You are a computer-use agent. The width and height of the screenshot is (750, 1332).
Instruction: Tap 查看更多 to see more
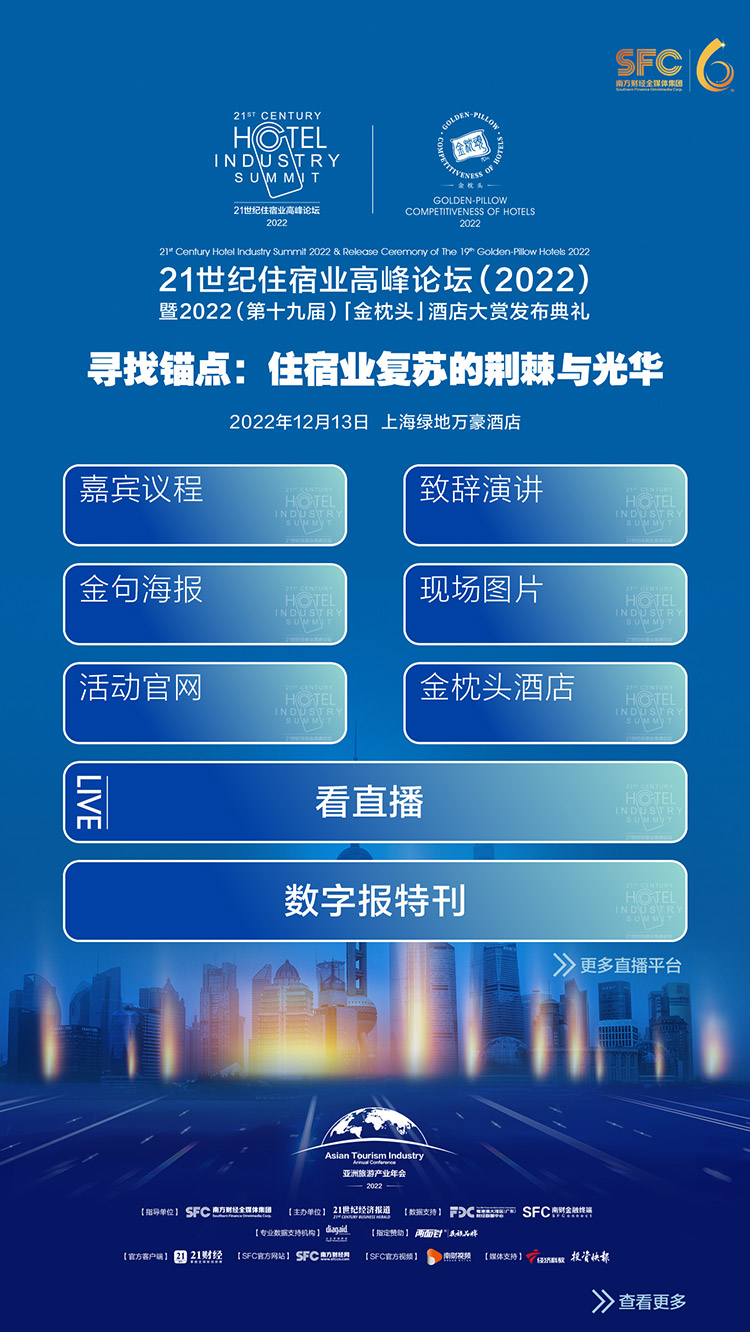(x=640, y=1301)
